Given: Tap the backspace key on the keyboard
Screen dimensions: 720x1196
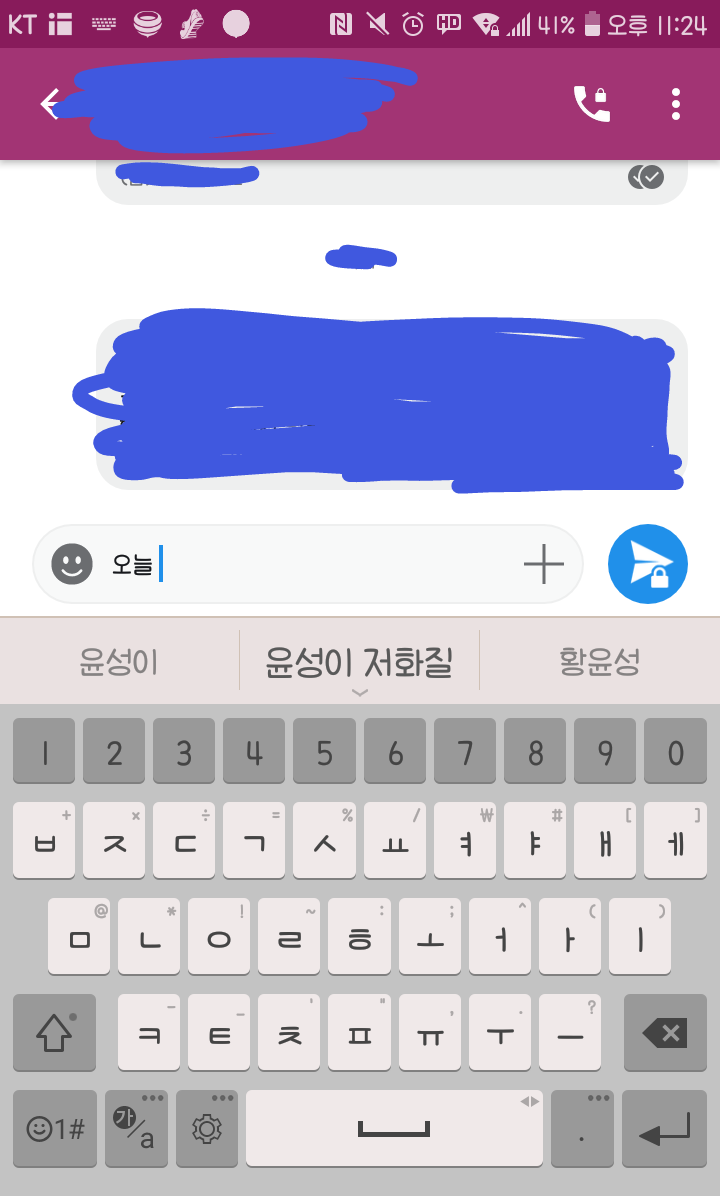Looking at the screenshot, I should (664, 1034).
